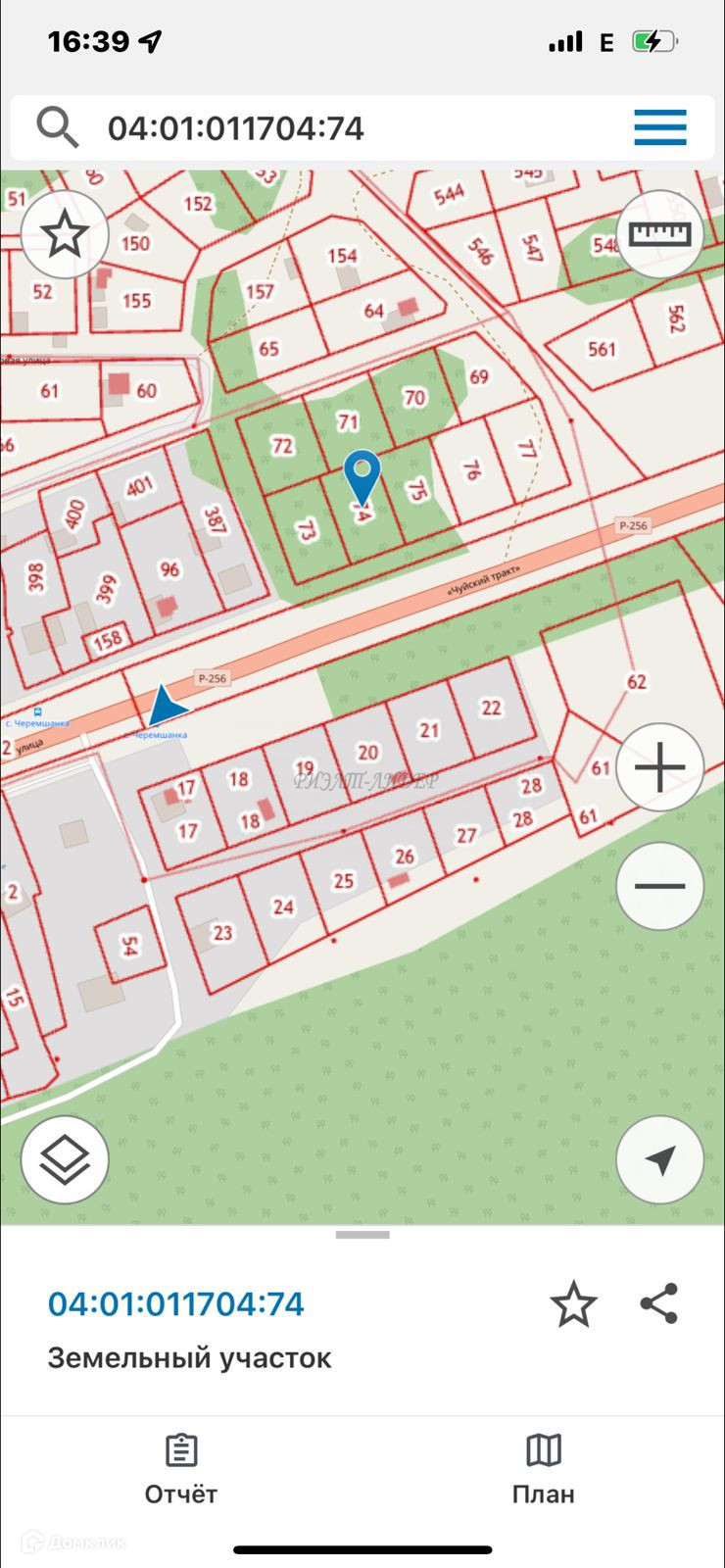The image size is (725, 1568).
Task: Open the Отчёт section
Action: [x=181, y=1469]
